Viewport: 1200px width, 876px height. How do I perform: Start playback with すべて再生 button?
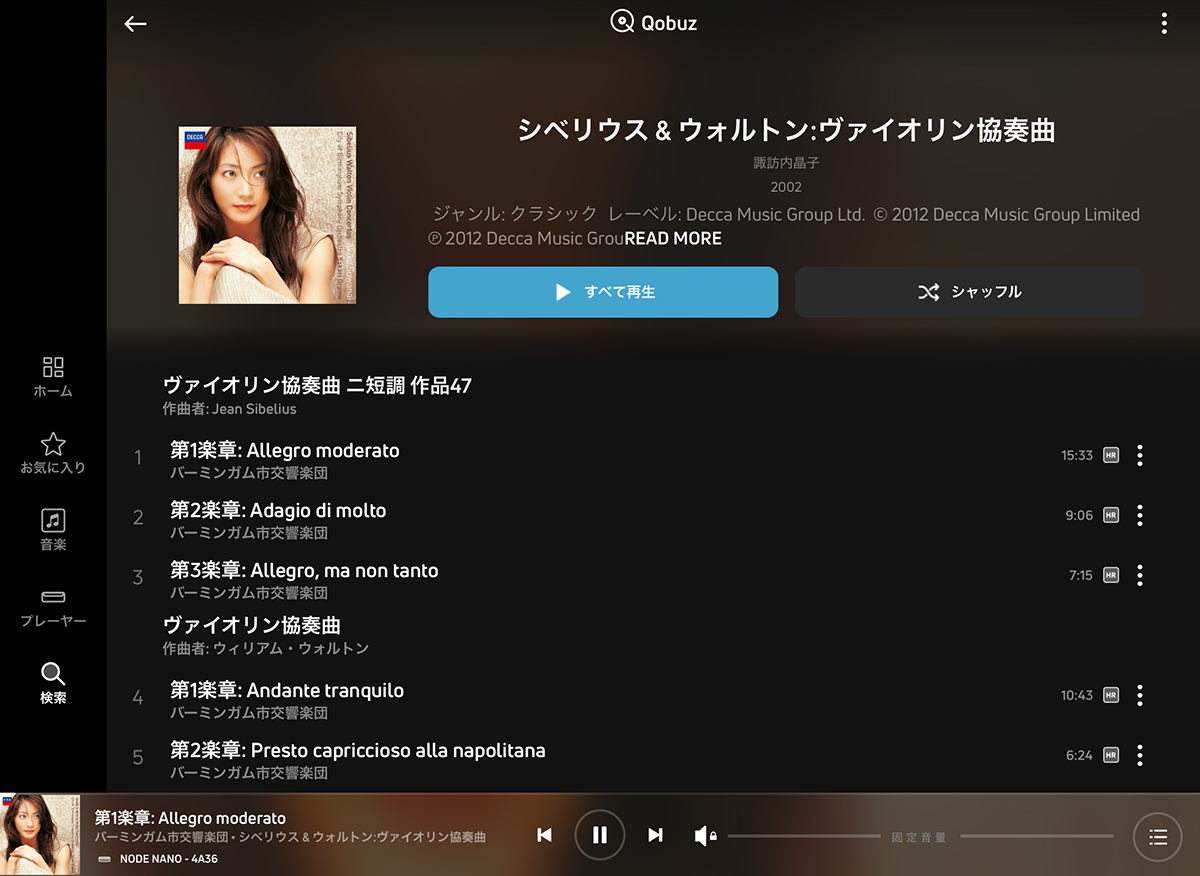[603, 292]
